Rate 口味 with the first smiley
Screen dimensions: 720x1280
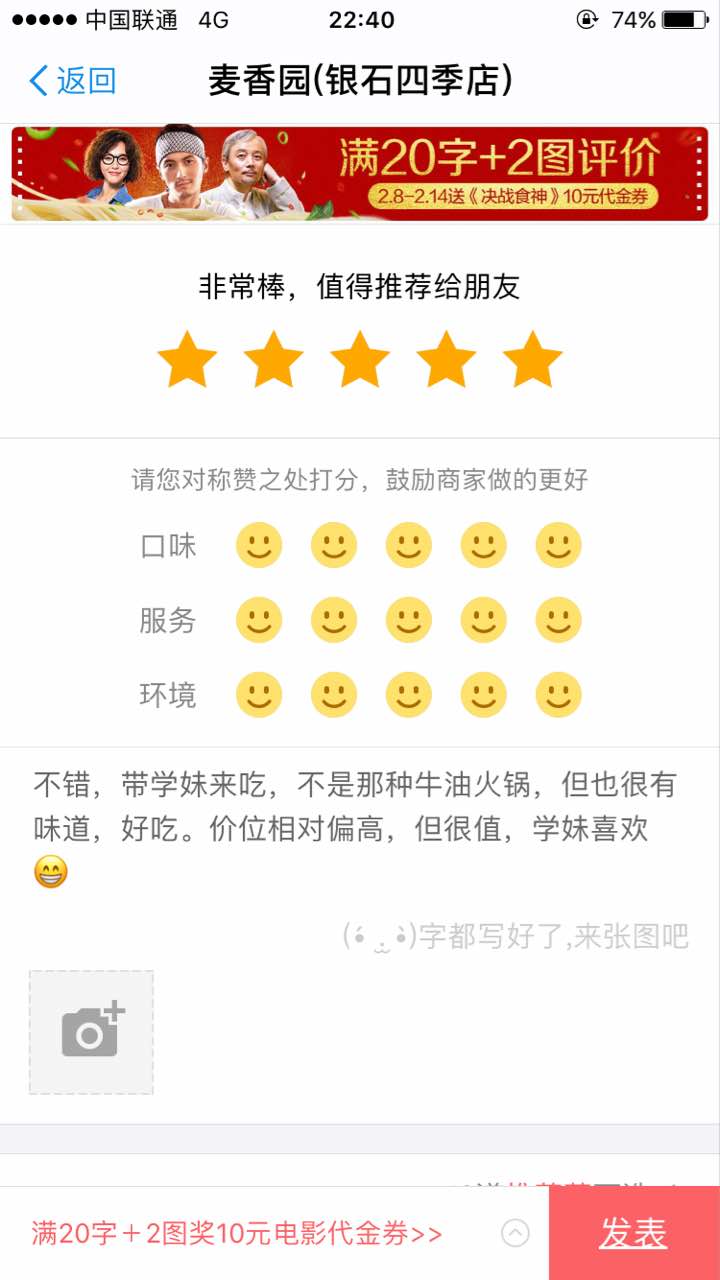pos(259,546)
